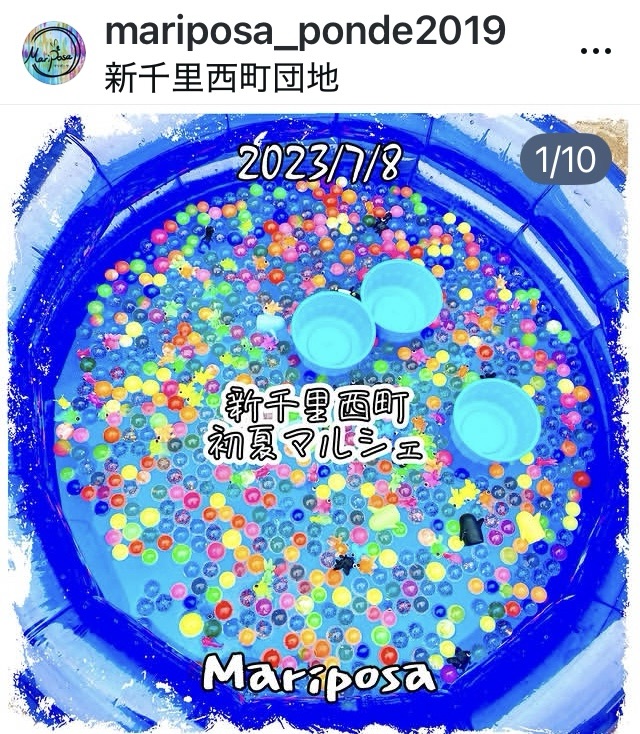The height and width of the screenshot is (734, 640).
Task: Open the location 新千里西町団地
Action: [x=221, y=79]
